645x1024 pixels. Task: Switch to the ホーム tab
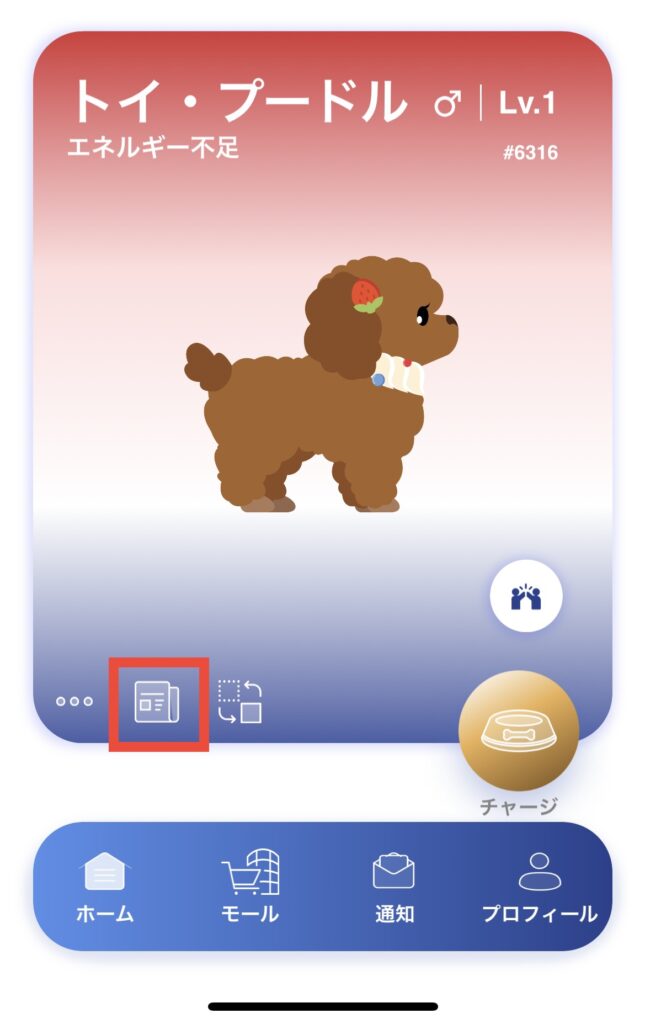104,886
